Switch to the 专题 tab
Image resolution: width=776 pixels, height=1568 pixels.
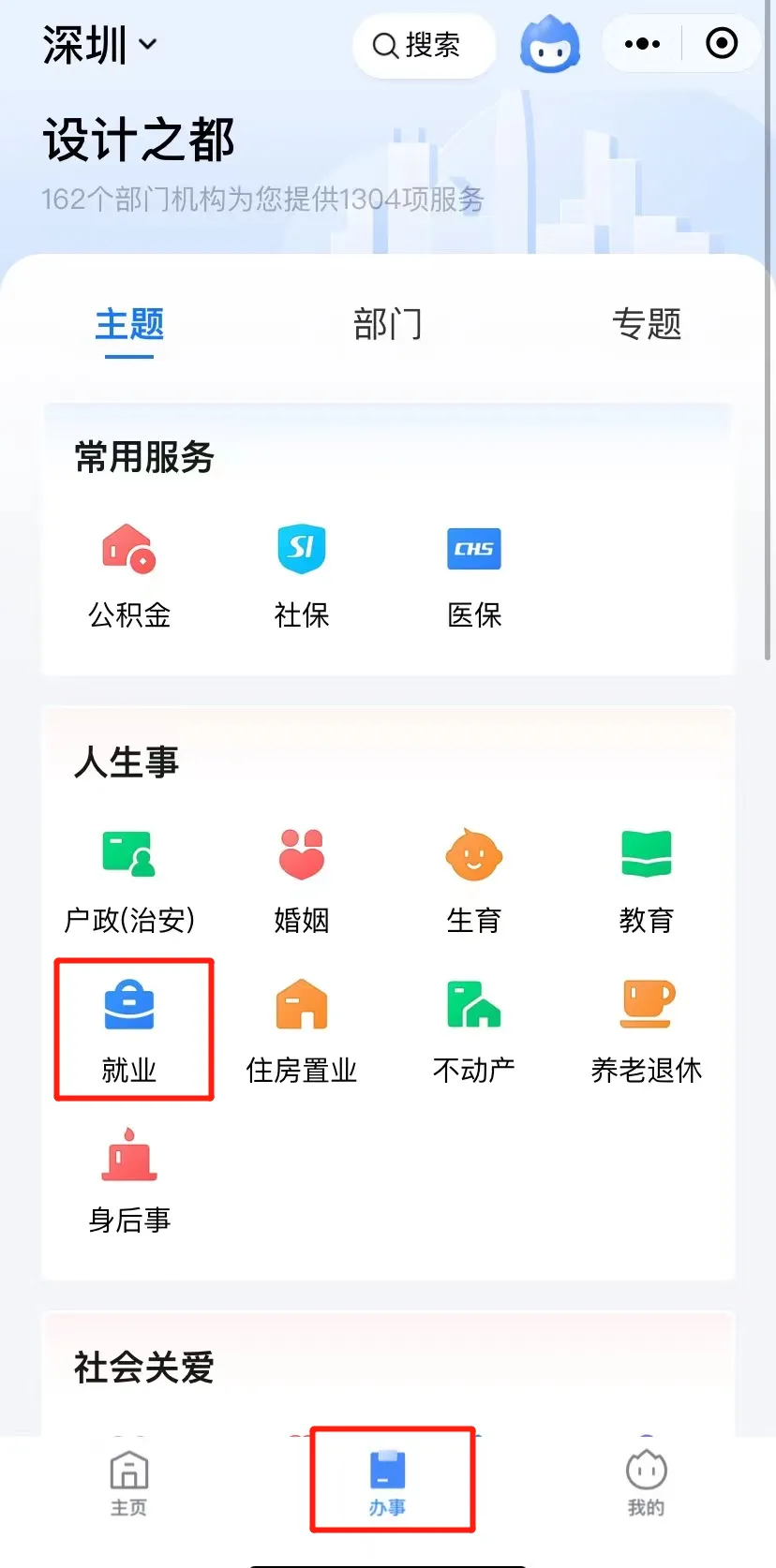click(646, 325)
